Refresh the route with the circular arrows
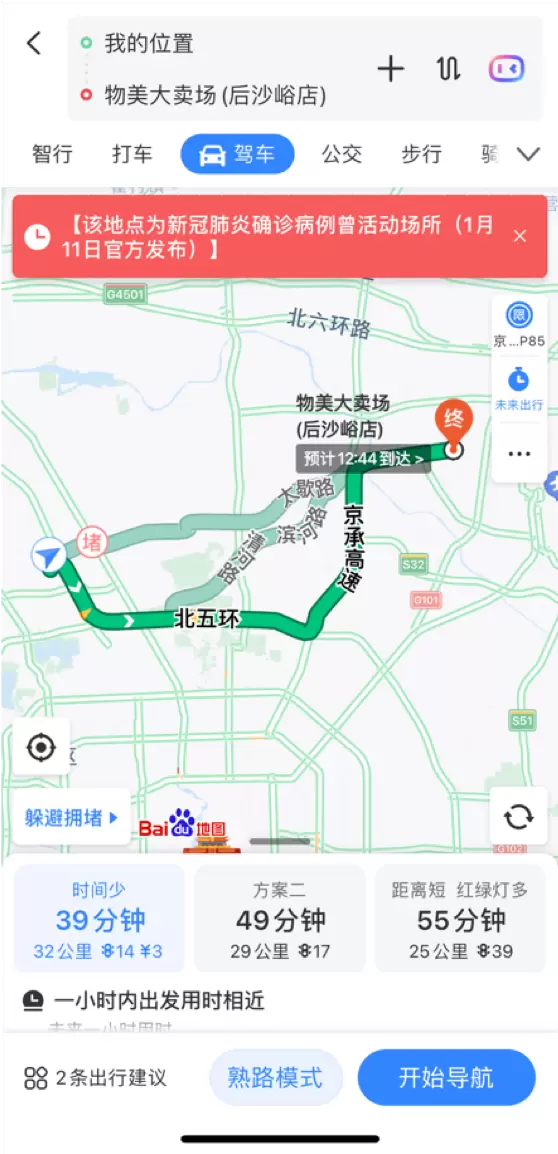Viewport: 558px width, 1154px height. [519, 816]
